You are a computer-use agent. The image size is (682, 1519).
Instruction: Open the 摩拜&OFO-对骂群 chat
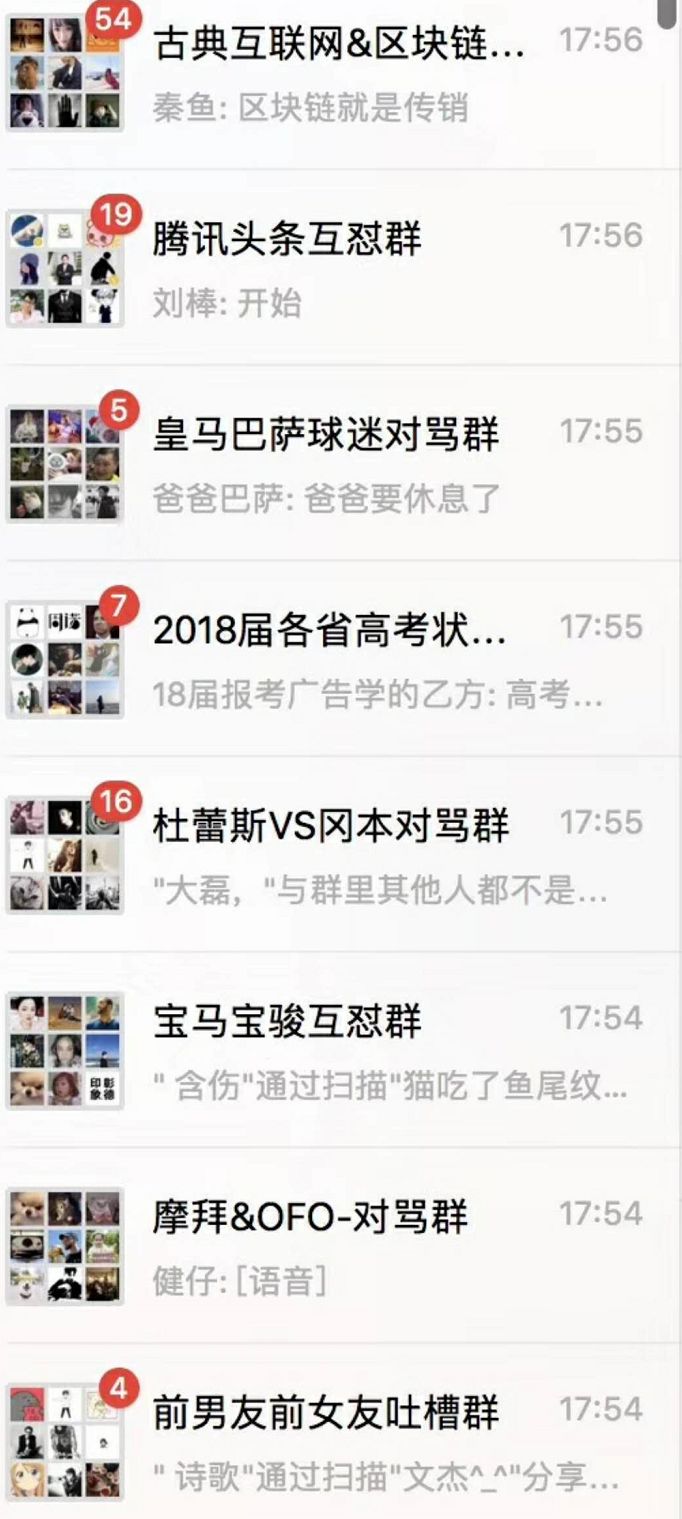tap(340, 1245)
